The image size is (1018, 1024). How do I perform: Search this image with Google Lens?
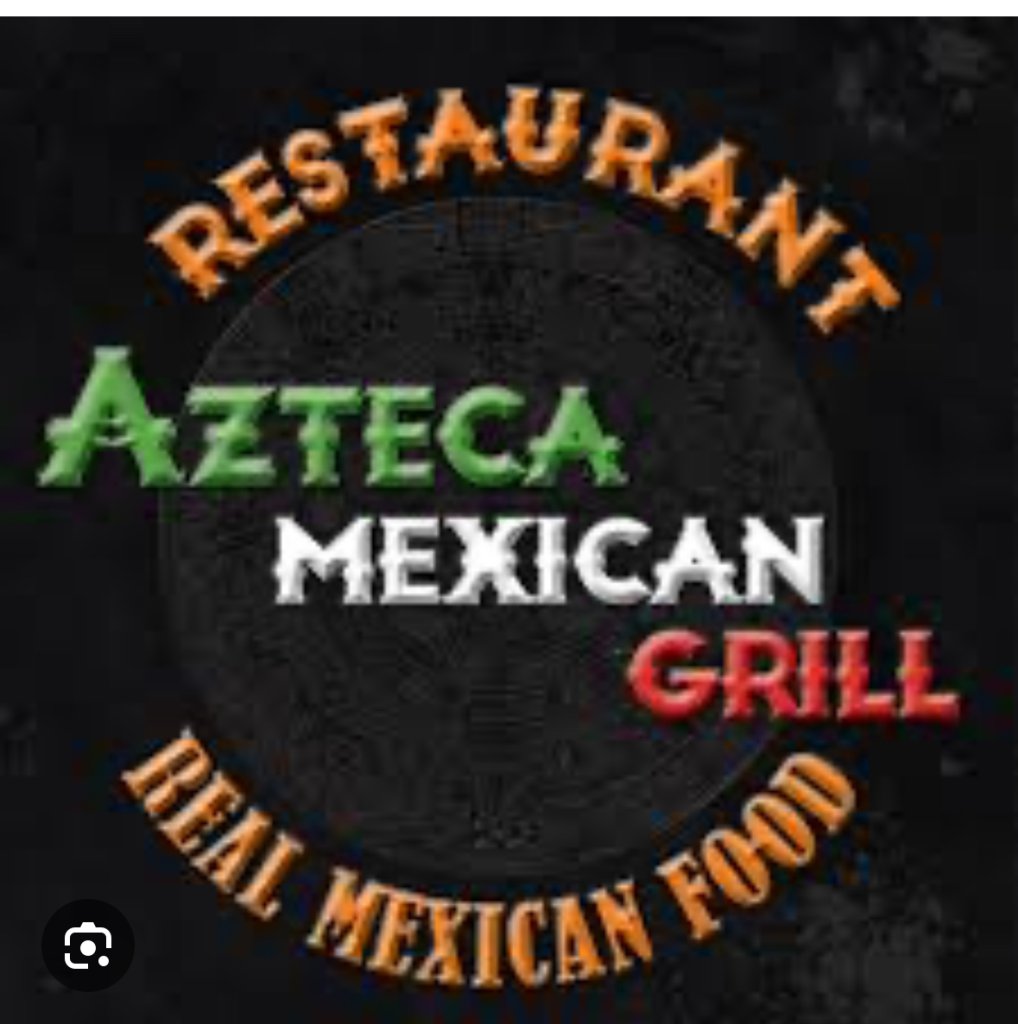point(87,946)
